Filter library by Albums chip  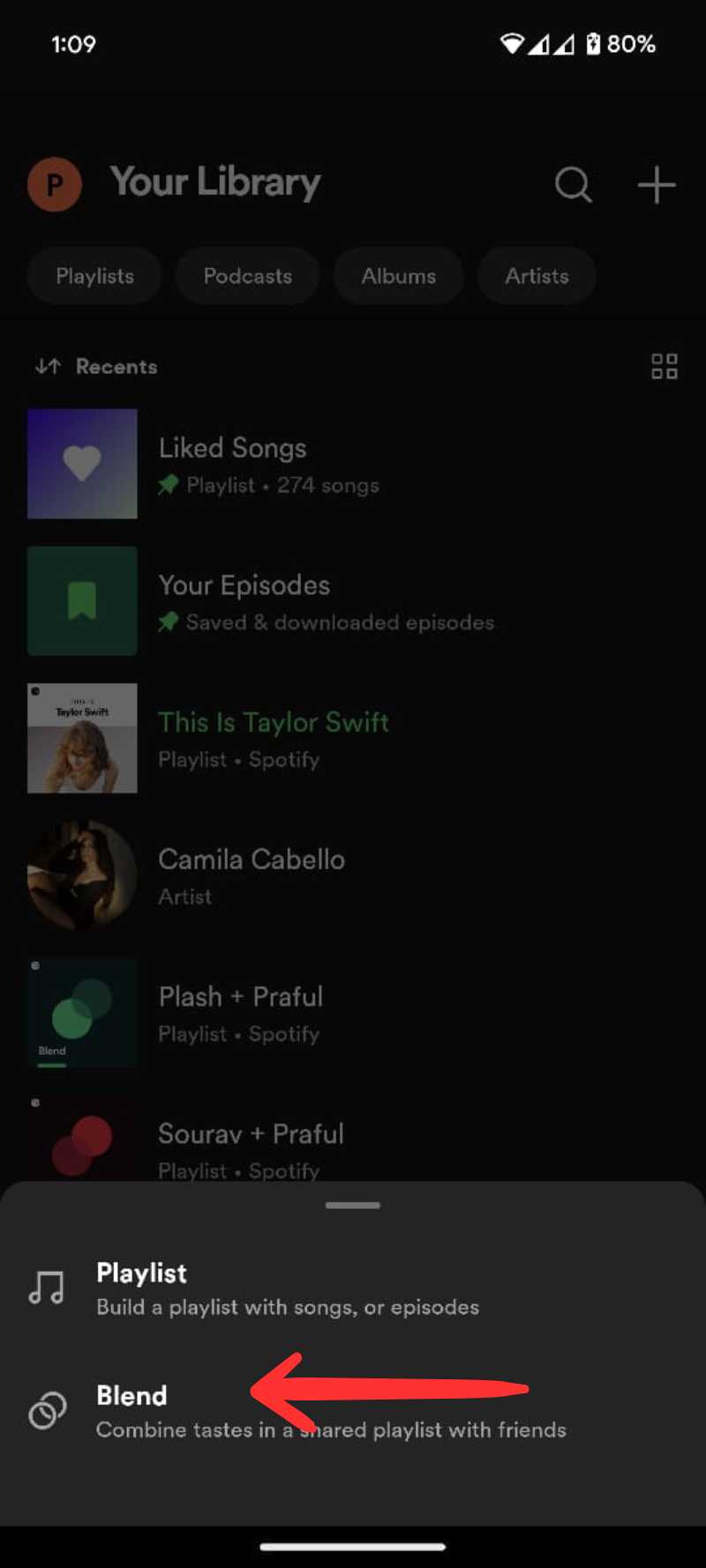tap(398, 276)
